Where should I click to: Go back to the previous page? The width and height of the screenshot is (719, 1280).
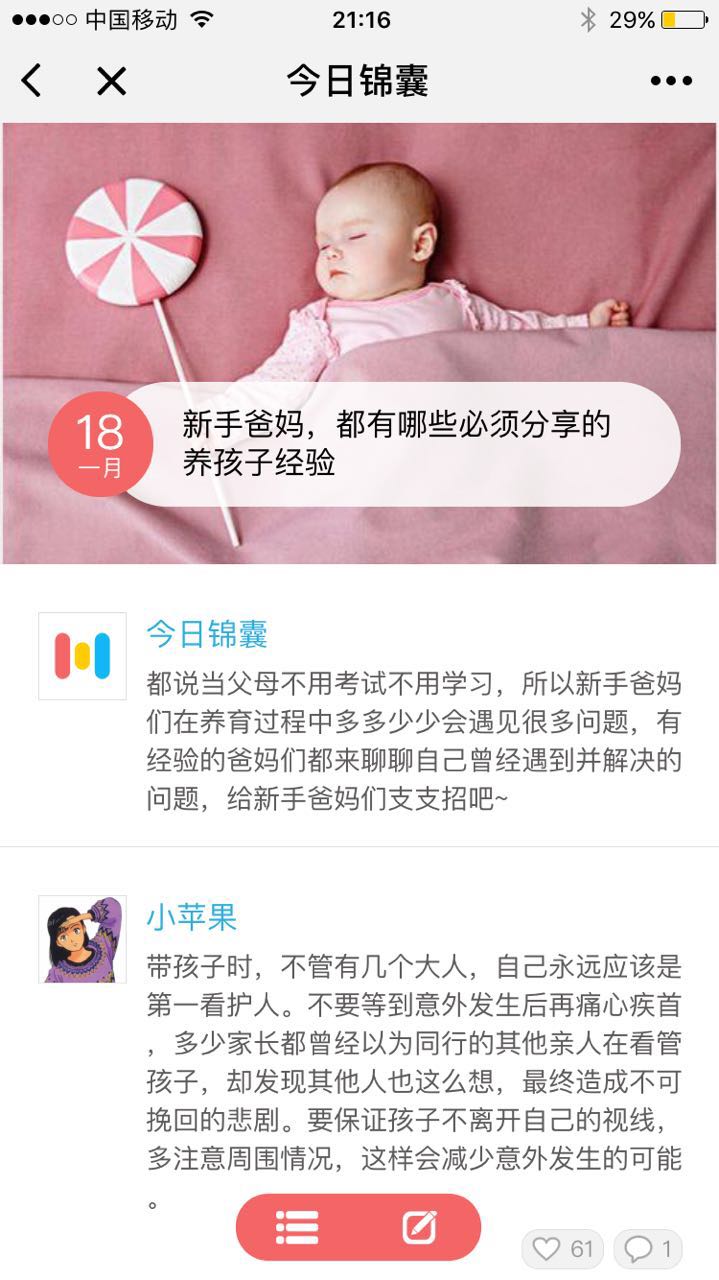tap(32, 81)
